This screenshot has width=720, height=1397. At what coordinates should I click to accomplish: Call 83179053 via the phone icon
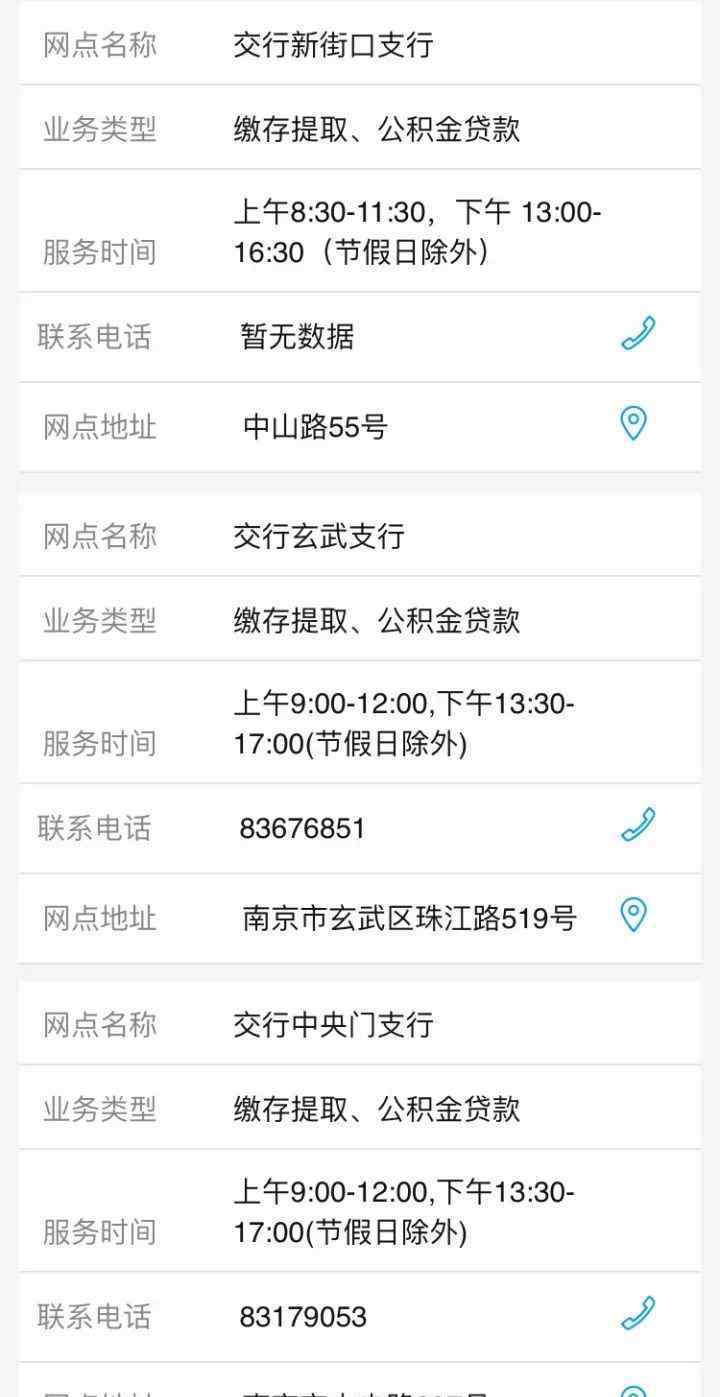[x=638, y=1313]
